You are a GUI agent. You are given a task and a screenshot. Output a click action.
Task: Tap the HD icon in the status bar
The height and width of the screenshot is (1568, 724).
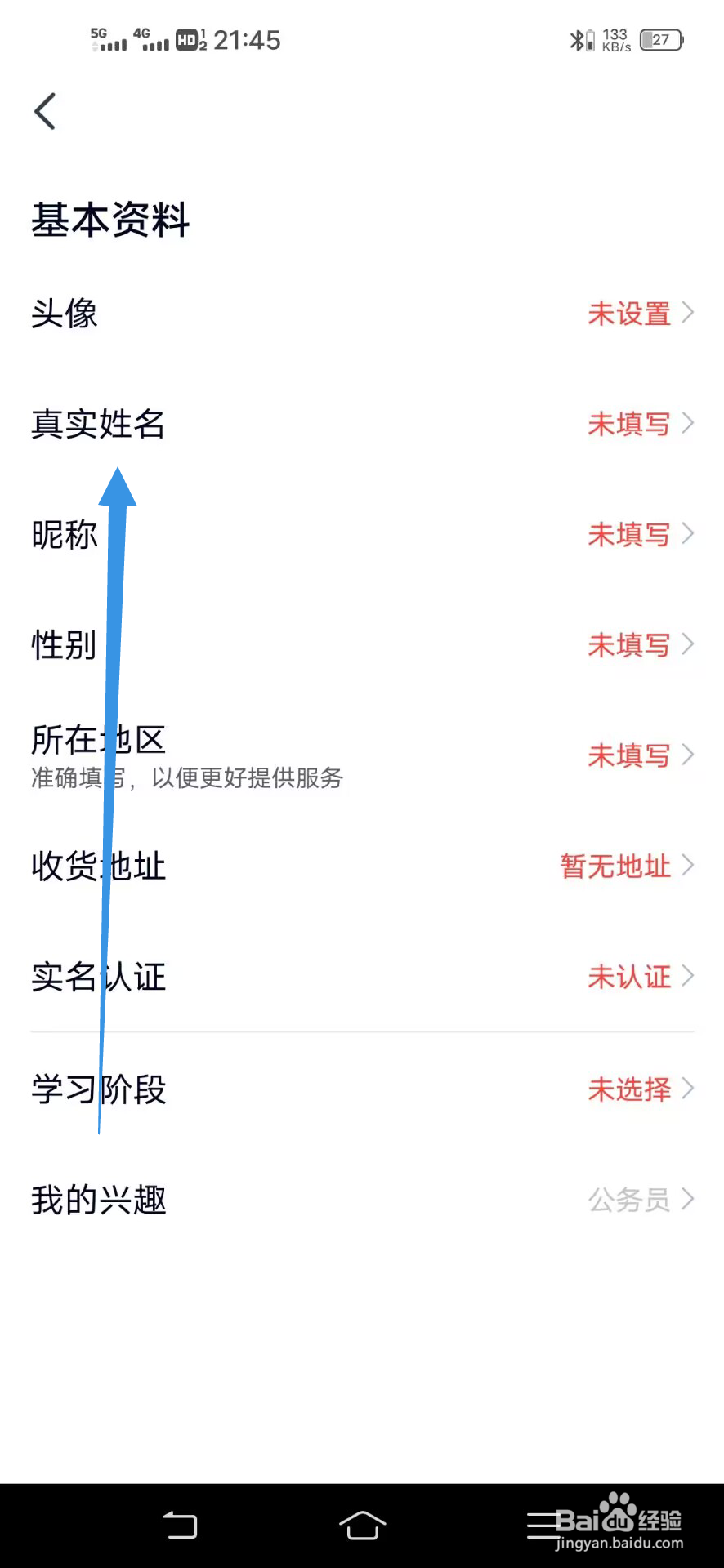[x=188, y=39]
